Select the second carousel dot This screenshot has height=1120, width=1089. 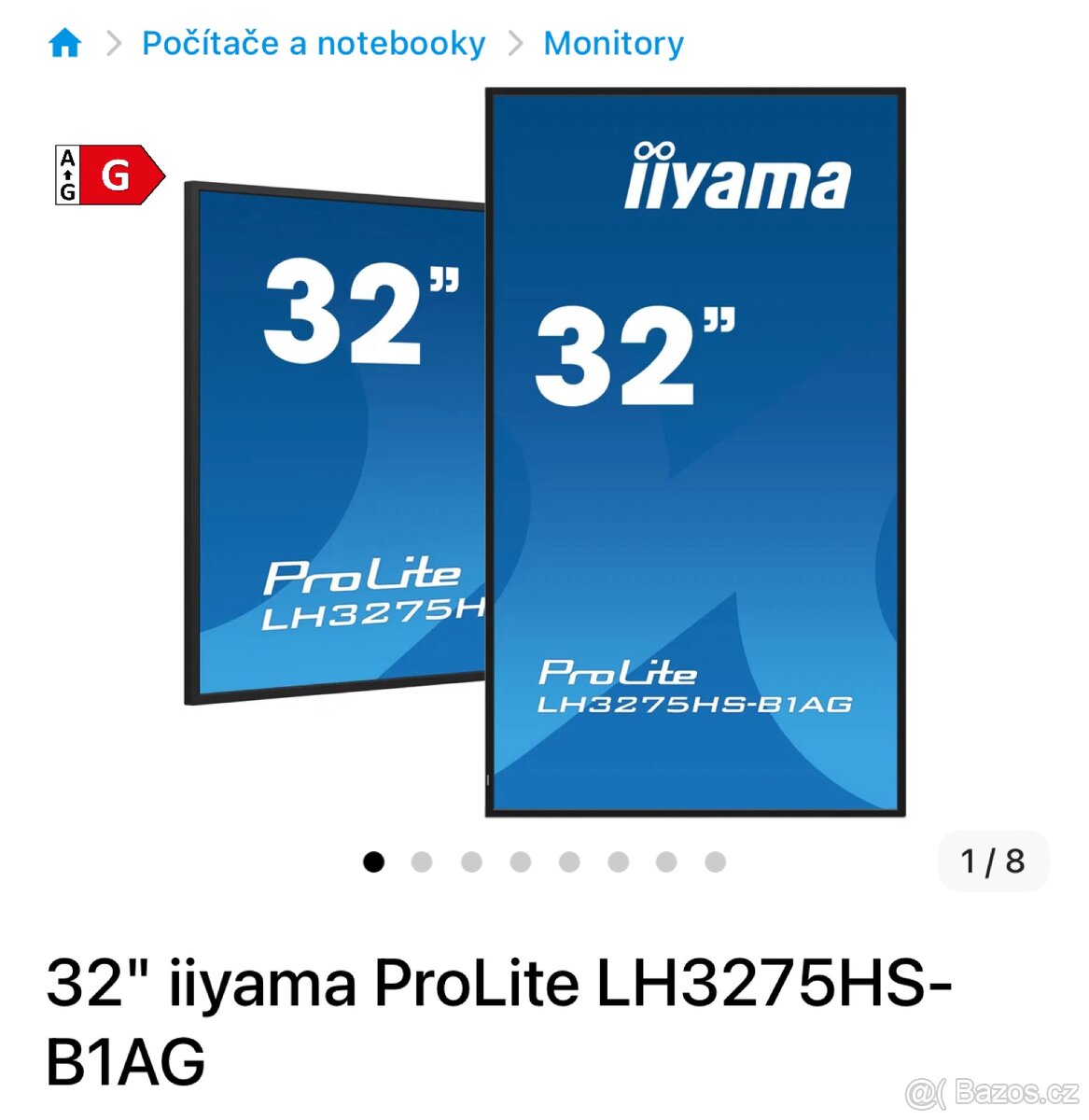[423, 861]
